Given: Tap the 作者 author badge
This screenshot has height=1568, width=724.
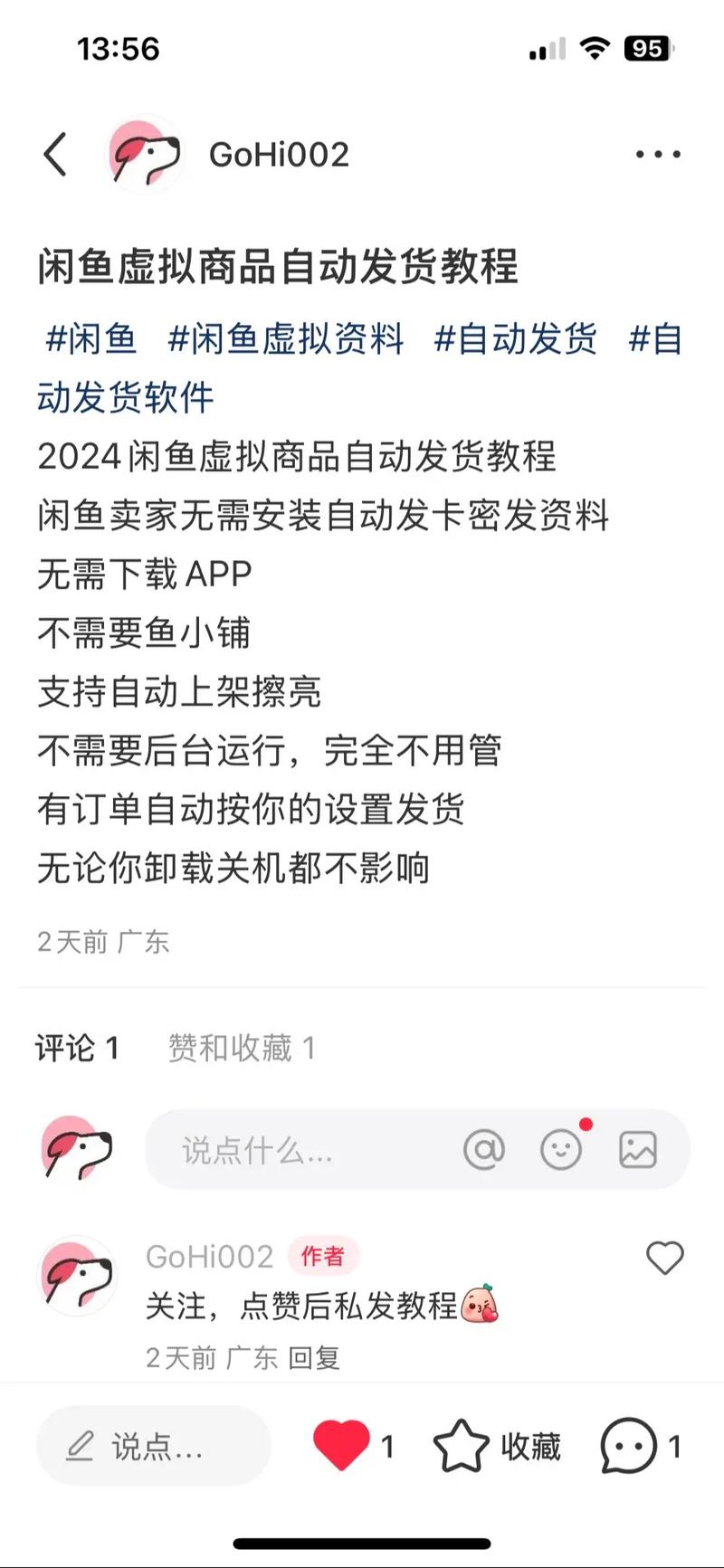Looking at the screenshot, I should point(323,1257).
